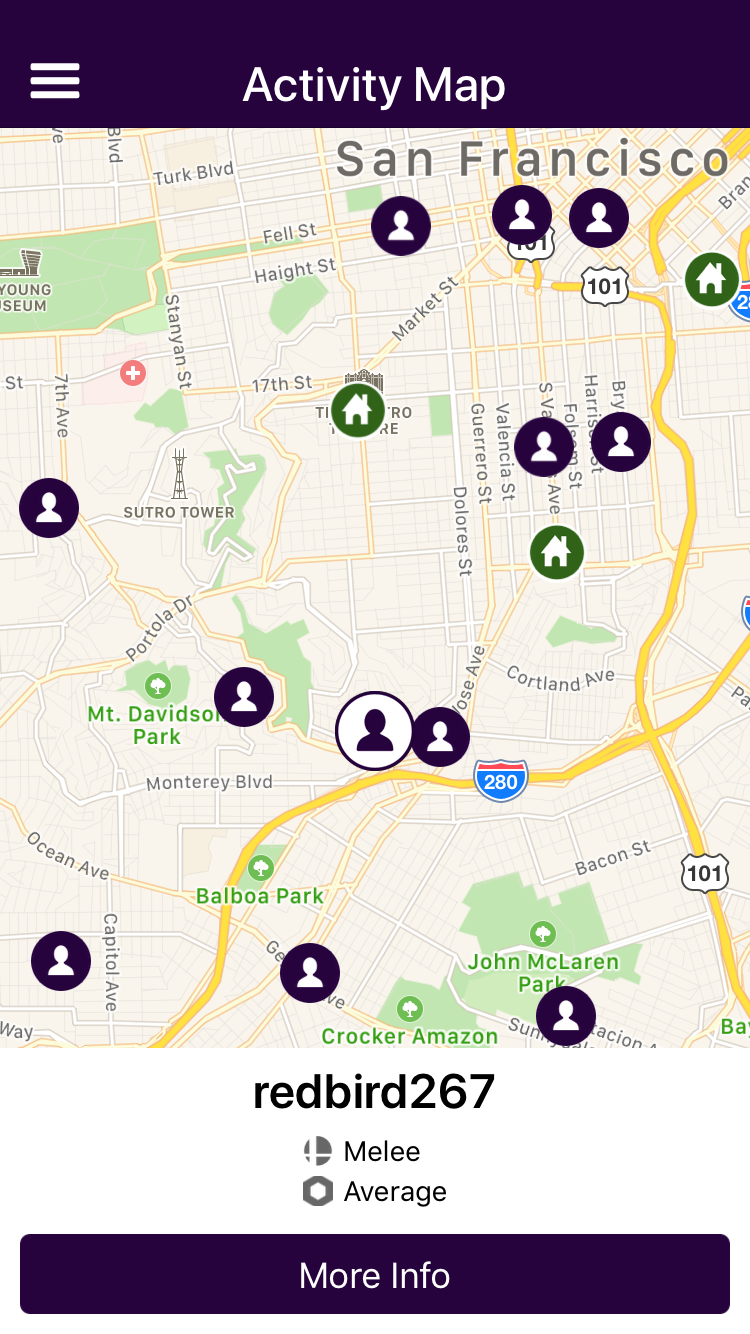Select the person marker near Fell St
This screenshot has height=1334, width=750.
[401, 226]
